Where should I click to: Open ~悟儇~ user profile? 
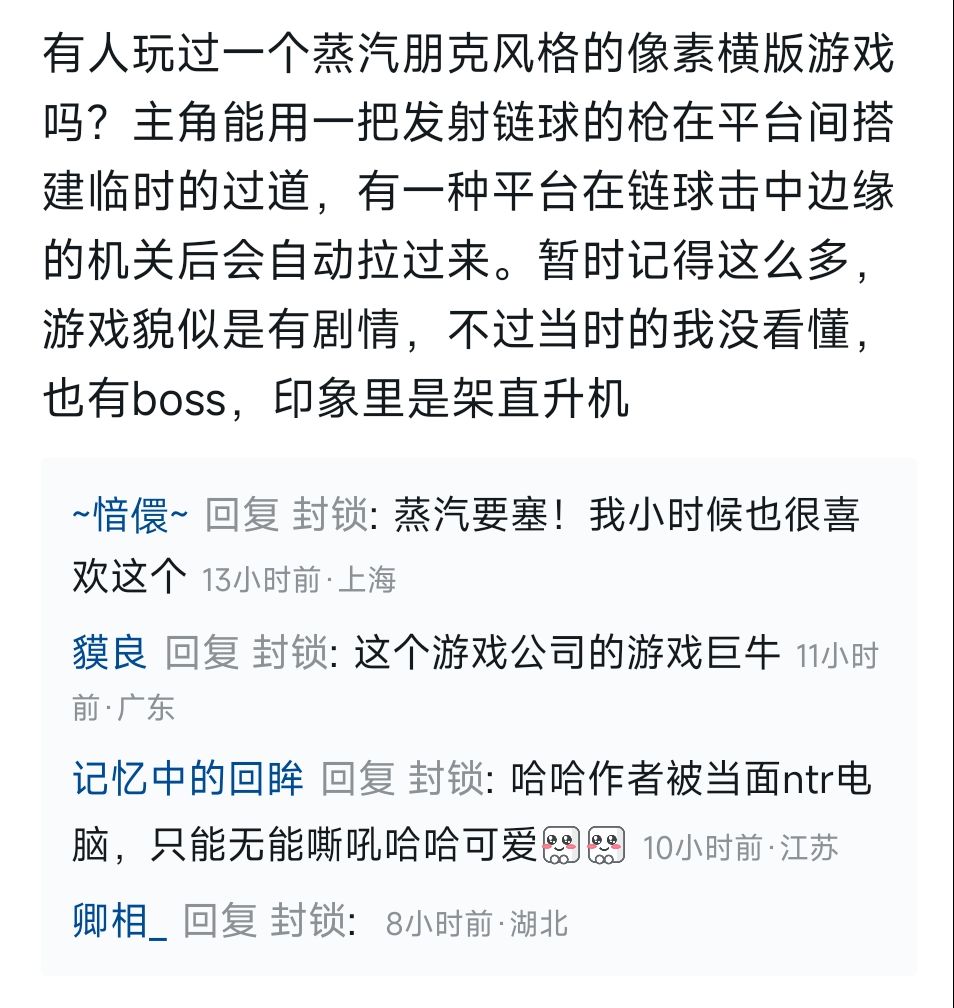click(x=130, y=516)
